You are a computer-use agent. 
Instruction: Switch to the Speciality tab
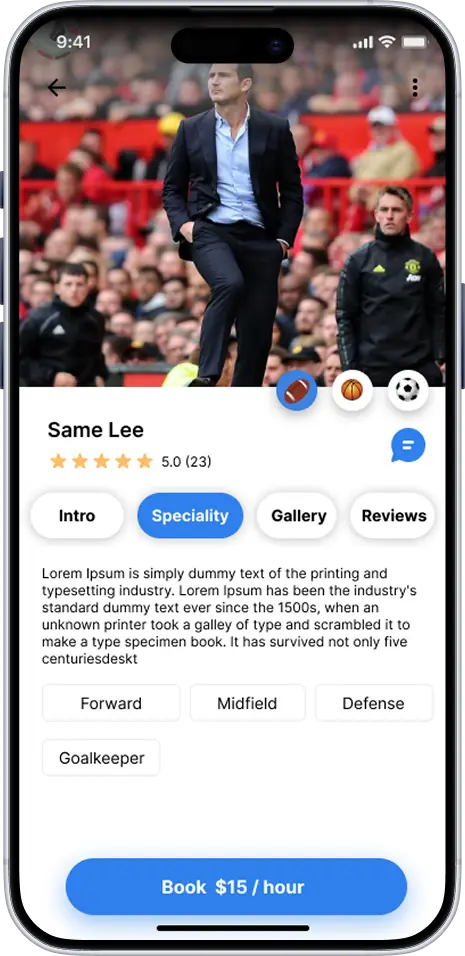[190, 516]
